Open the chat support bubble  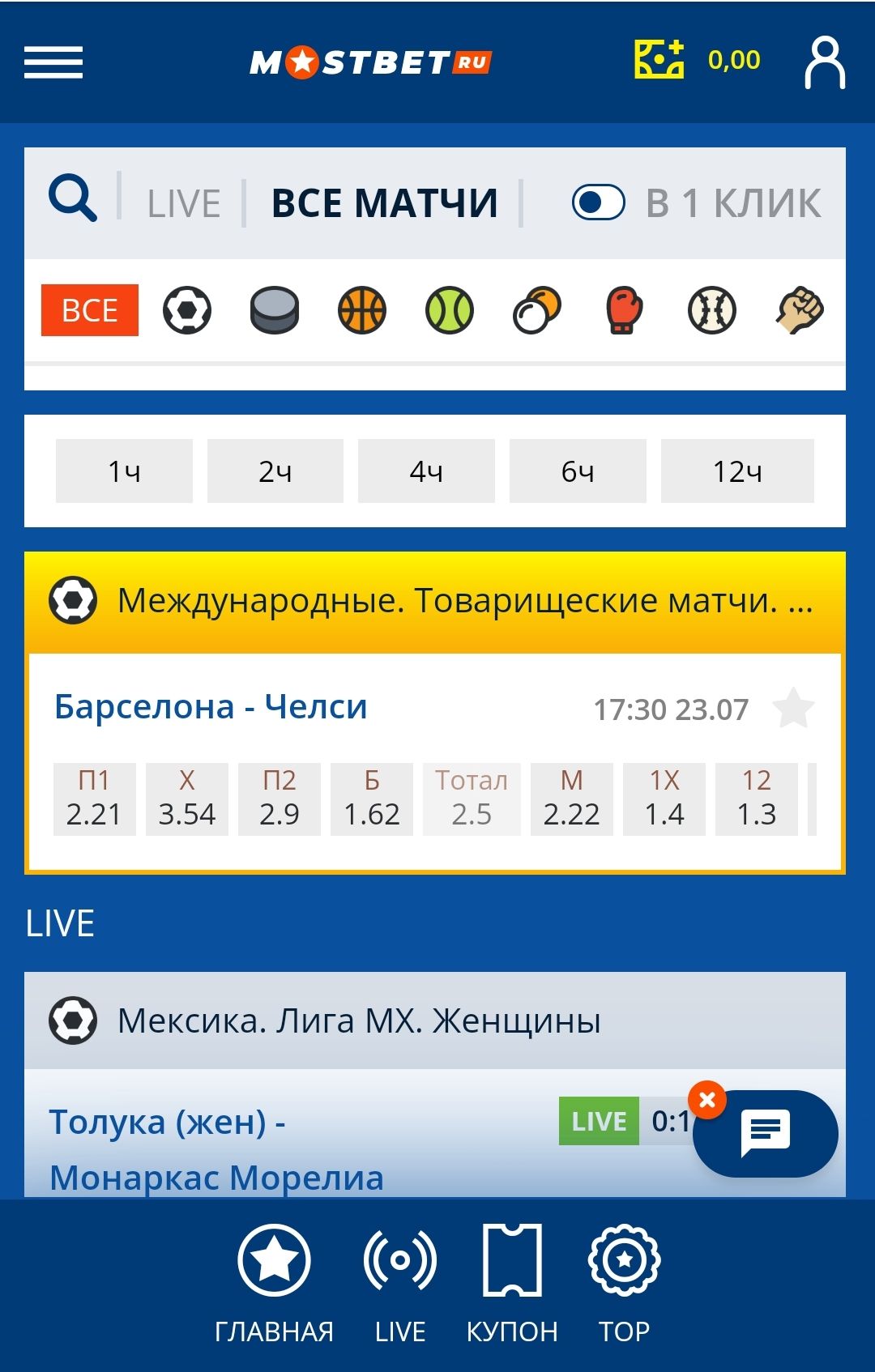(x=766, y=1134)
